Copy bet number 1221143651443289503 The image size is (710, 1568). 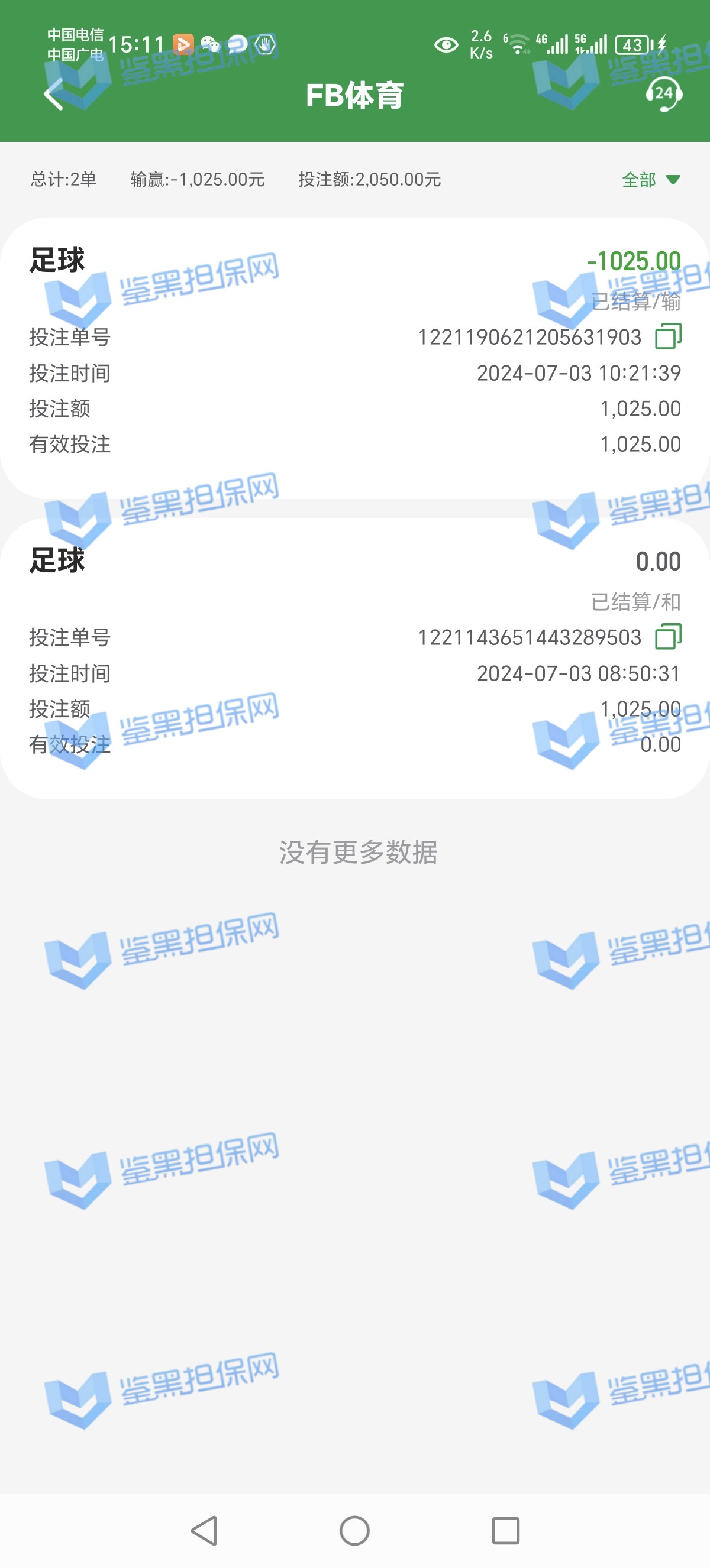pyautogui.click(x=668, y=637)
